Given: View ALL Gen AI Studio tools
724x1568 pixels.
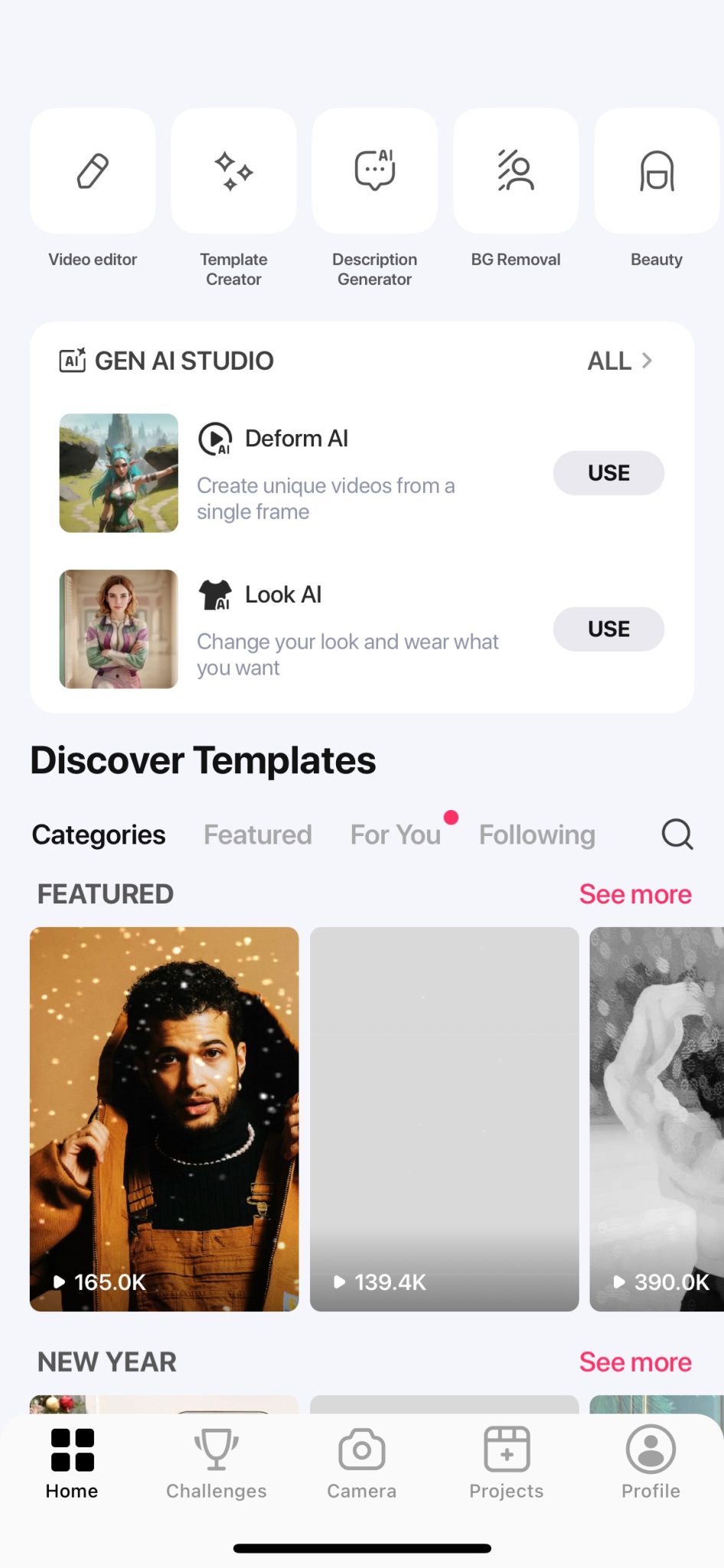Looking at the screenshot, I should pos(620,361).
